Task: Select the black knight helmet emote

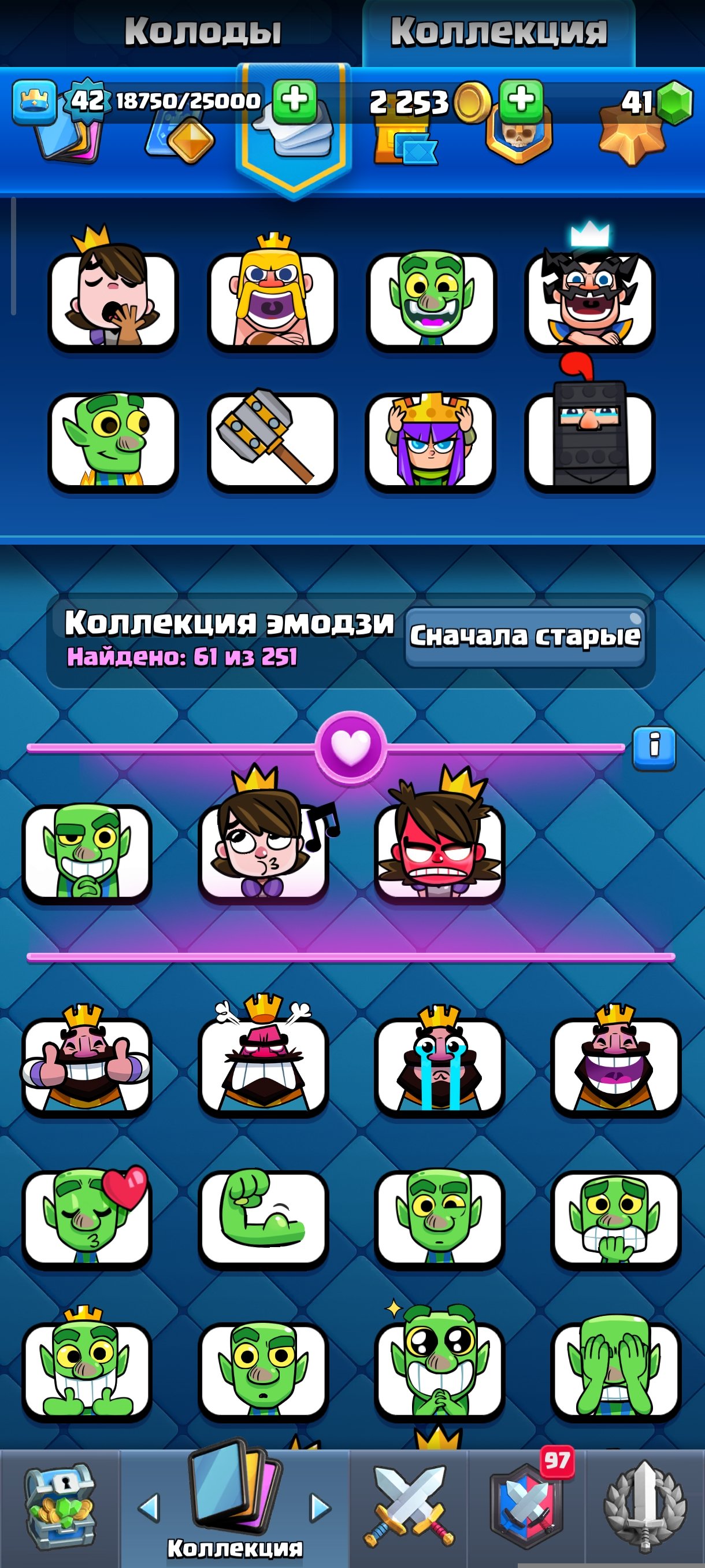Action: pyautogui.click(x=589, y=439)
